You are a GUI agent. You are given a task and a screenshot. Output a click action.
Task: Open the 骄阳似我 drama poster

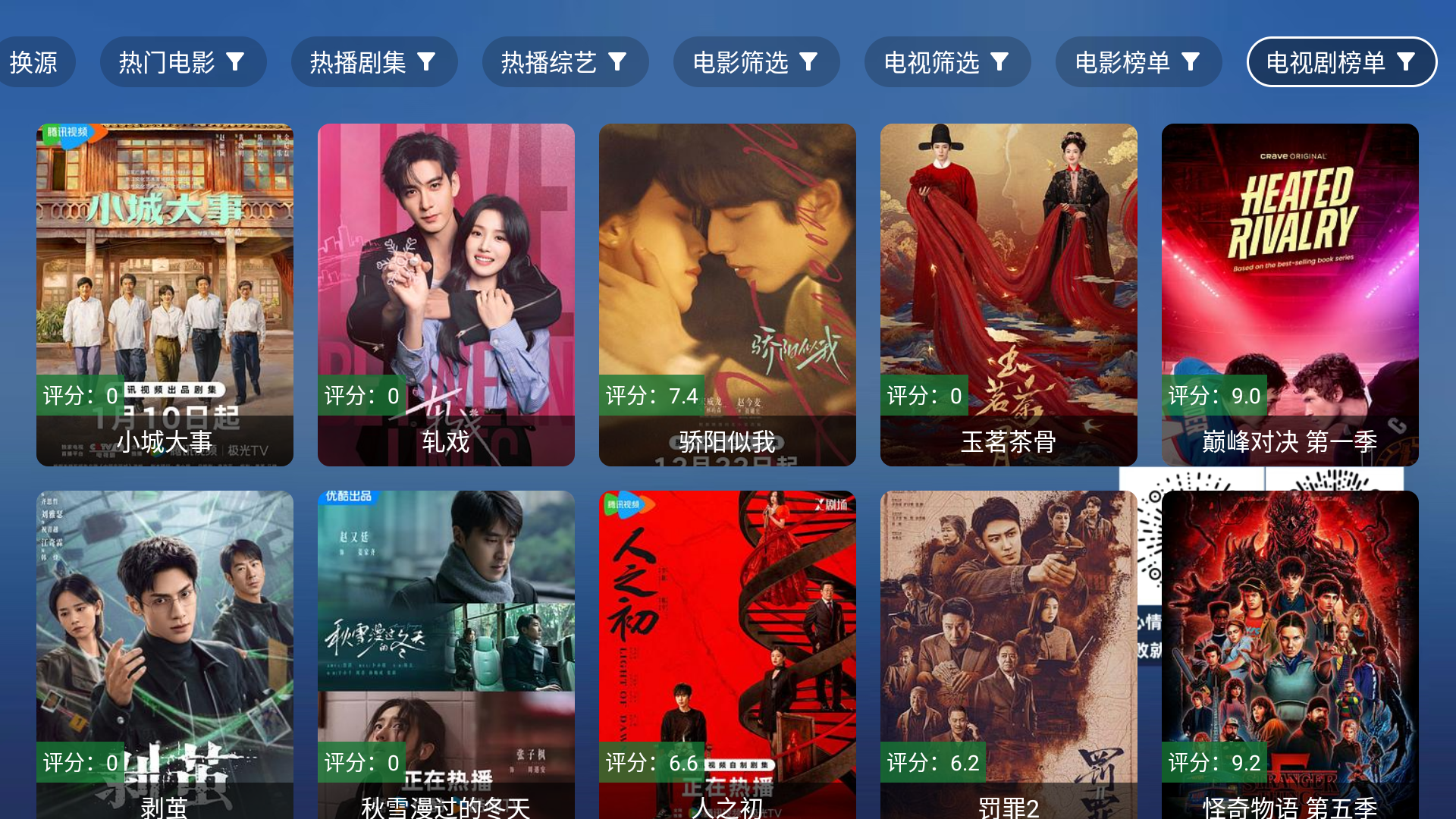click(727, 294)
